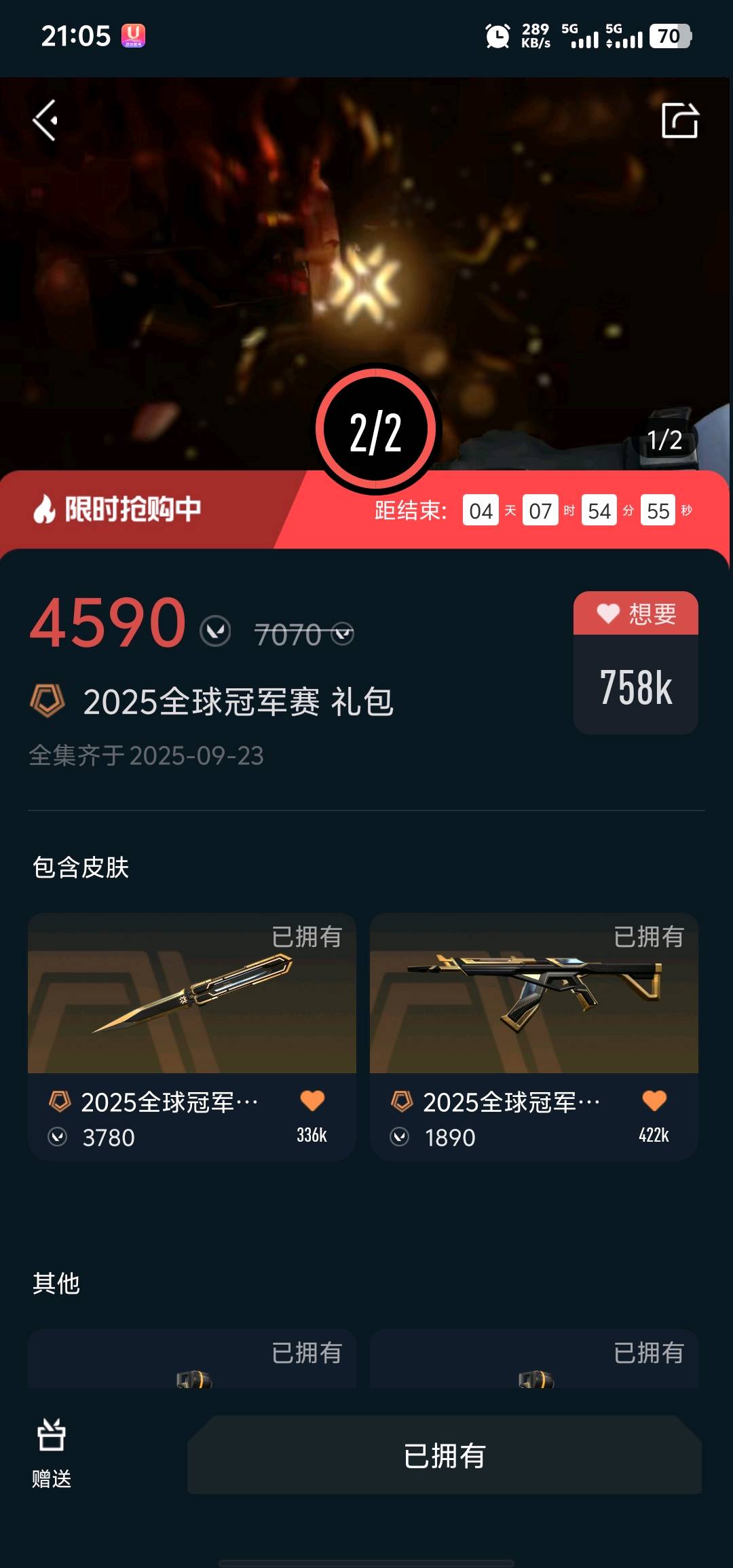Share this bundle via top-right icon

tap(679, 121)
